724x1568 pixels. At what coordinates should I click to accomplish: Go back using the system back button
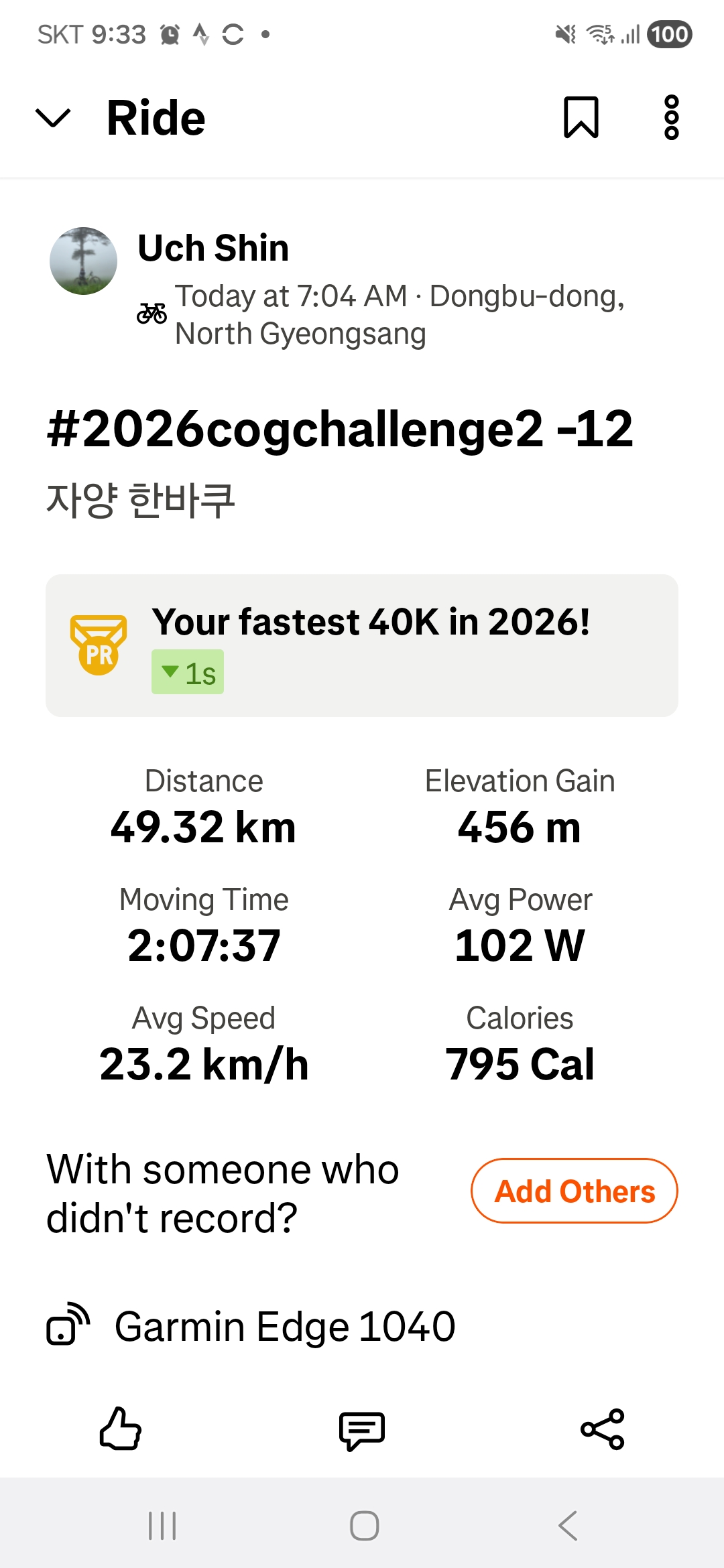[568, 1526]
